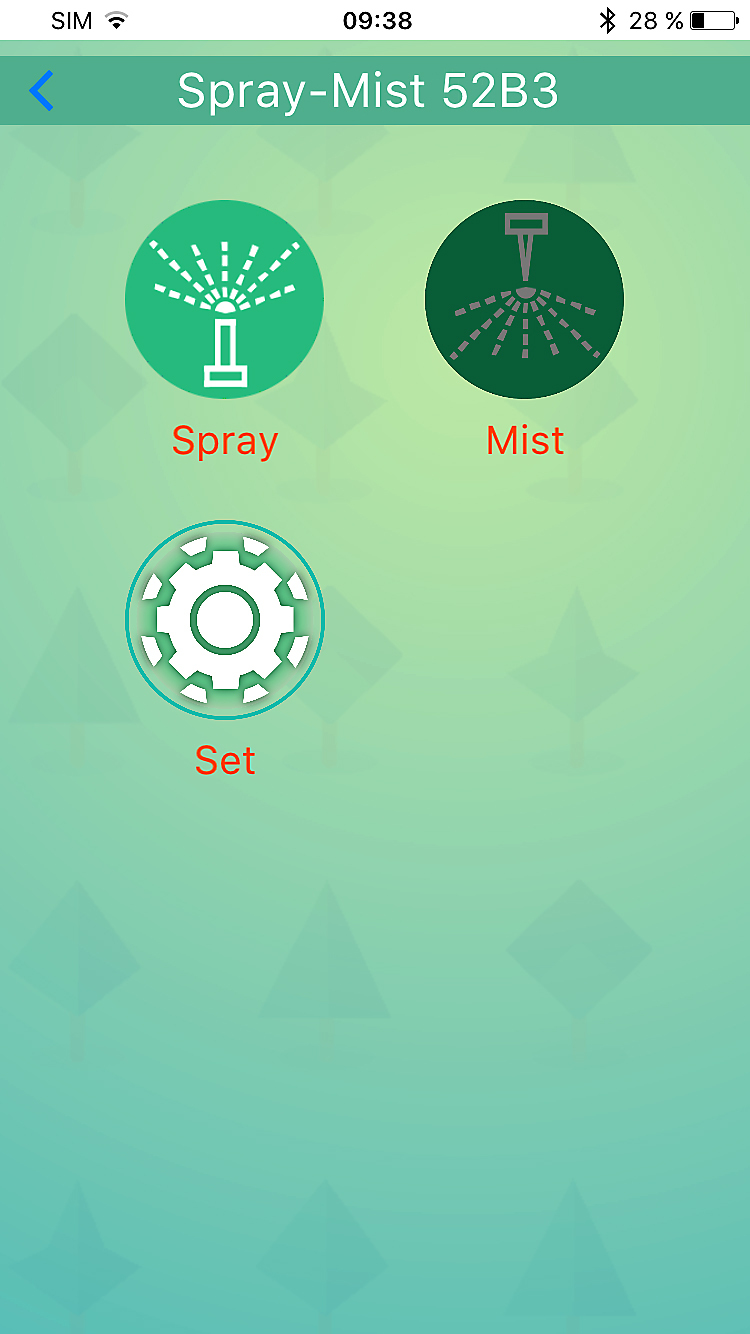Activate the Mist mode button
The height and width of the screenshot is (1334, 750).
[524, 299]
